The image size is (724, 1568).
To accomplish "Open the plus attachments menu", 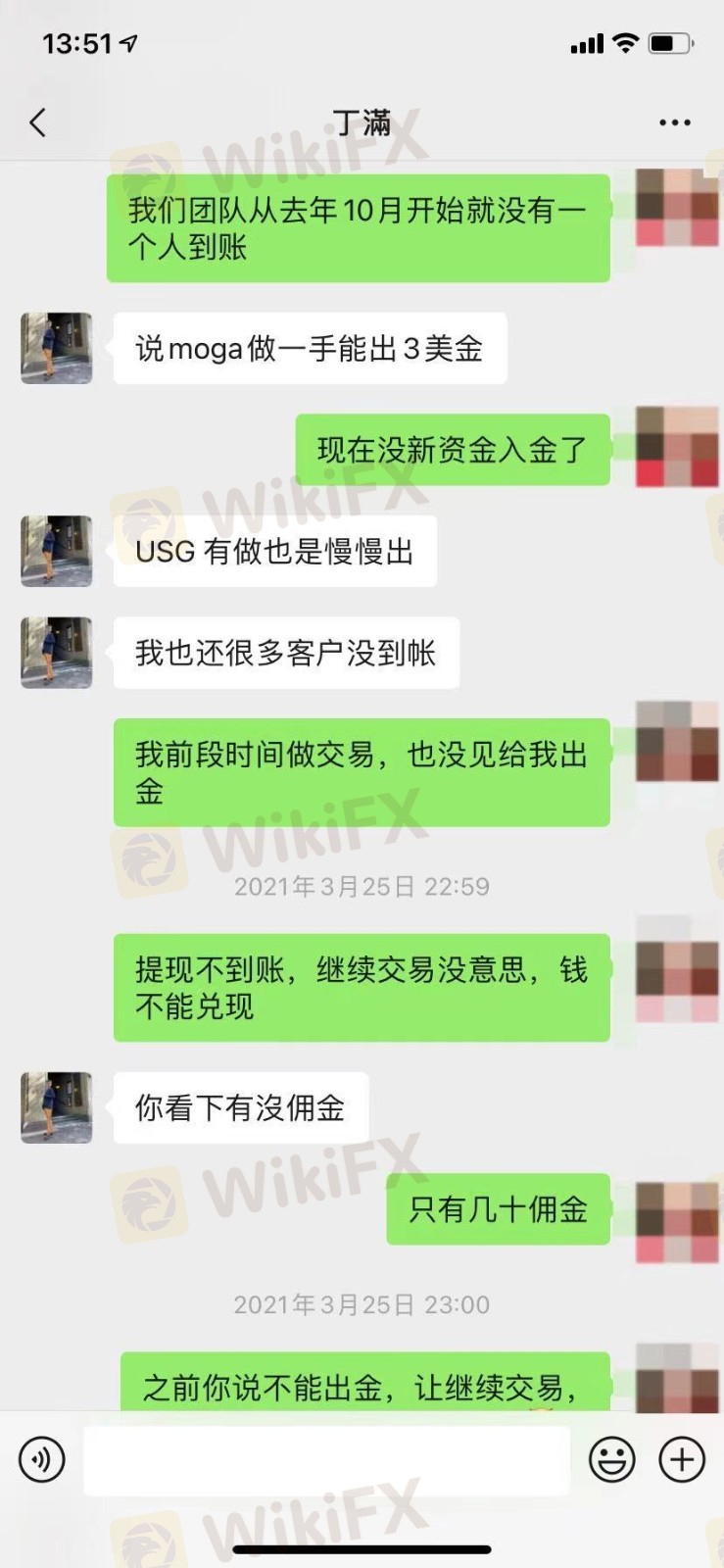I will [x=682, y=1460].
